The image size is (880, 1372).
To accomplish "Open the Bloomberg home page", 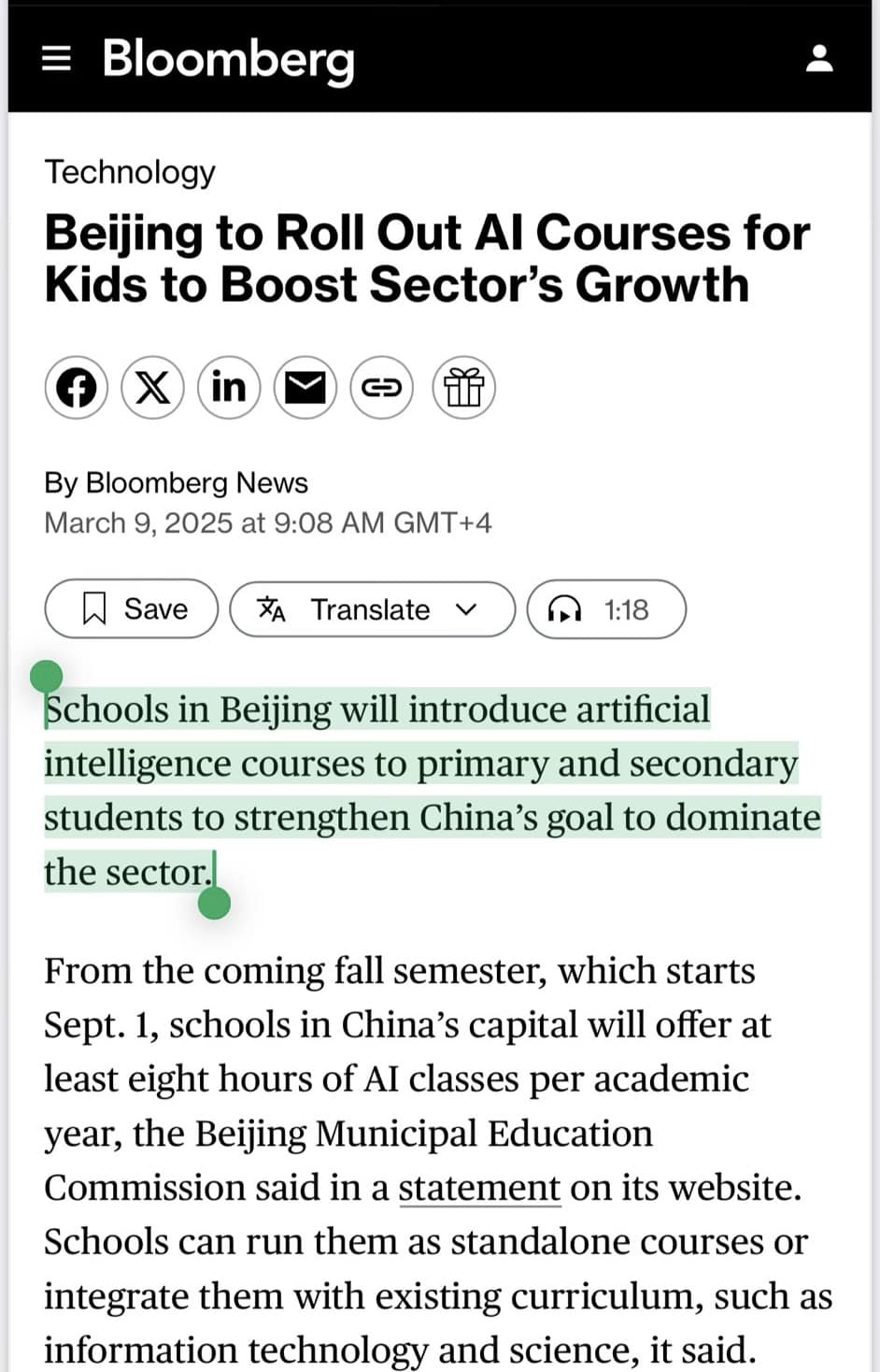I will [229, 60].
